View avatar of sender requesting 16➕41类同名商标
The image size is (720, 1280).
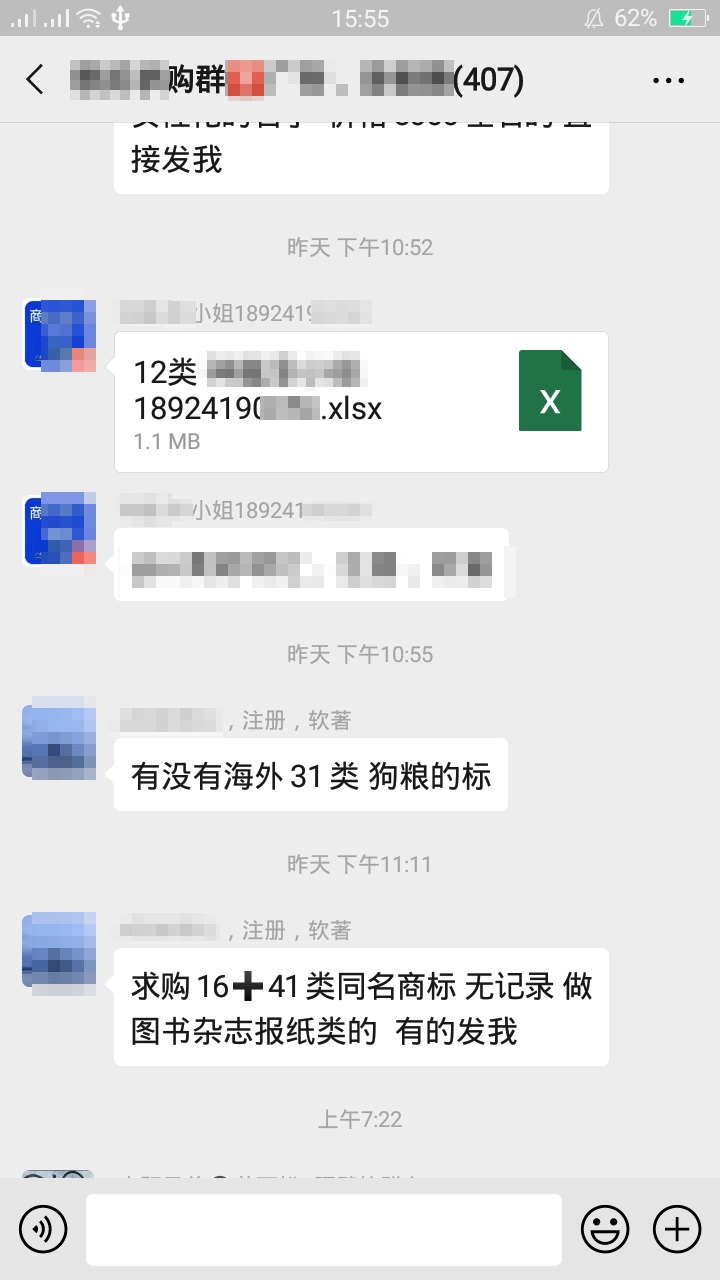point(59,950)
